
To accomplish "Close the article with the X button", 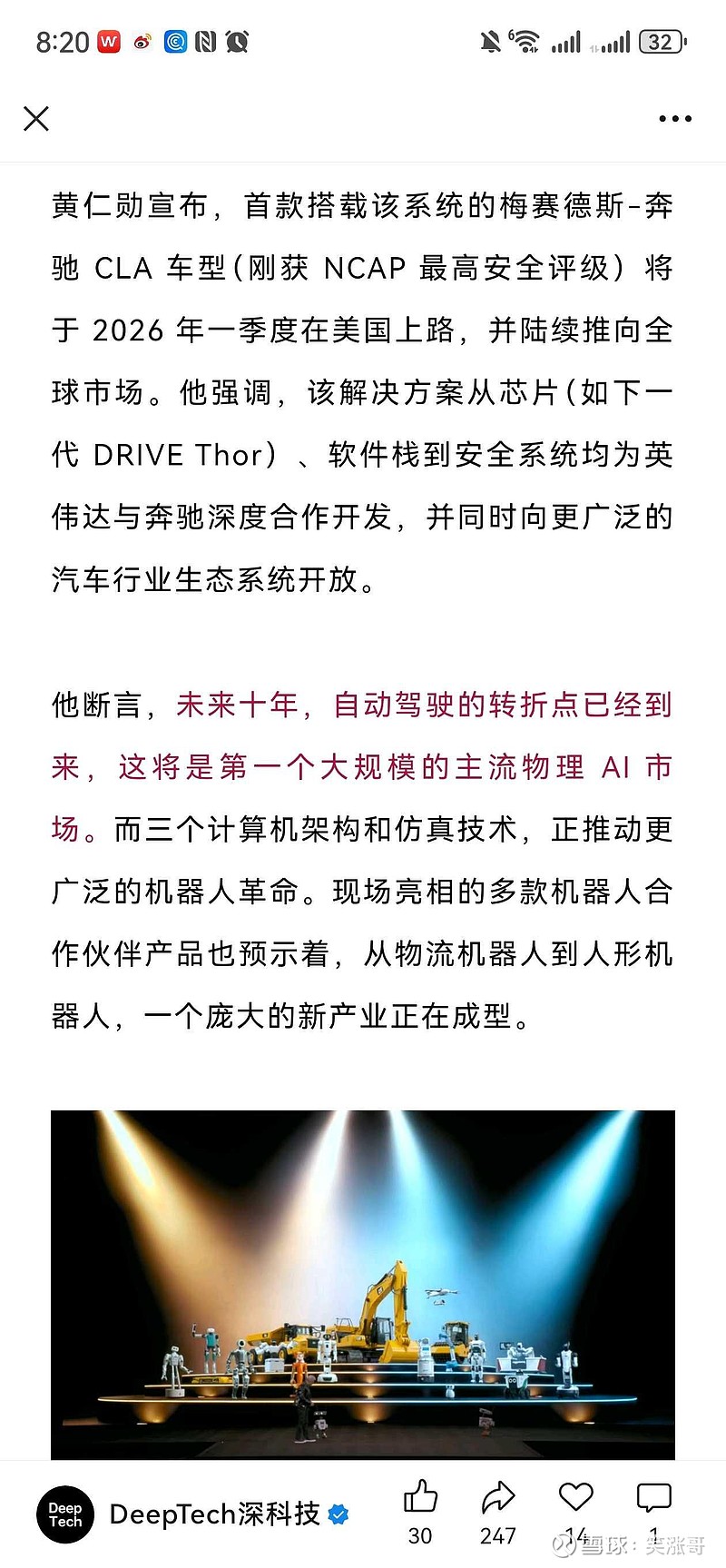I will [x=35, y=118].
